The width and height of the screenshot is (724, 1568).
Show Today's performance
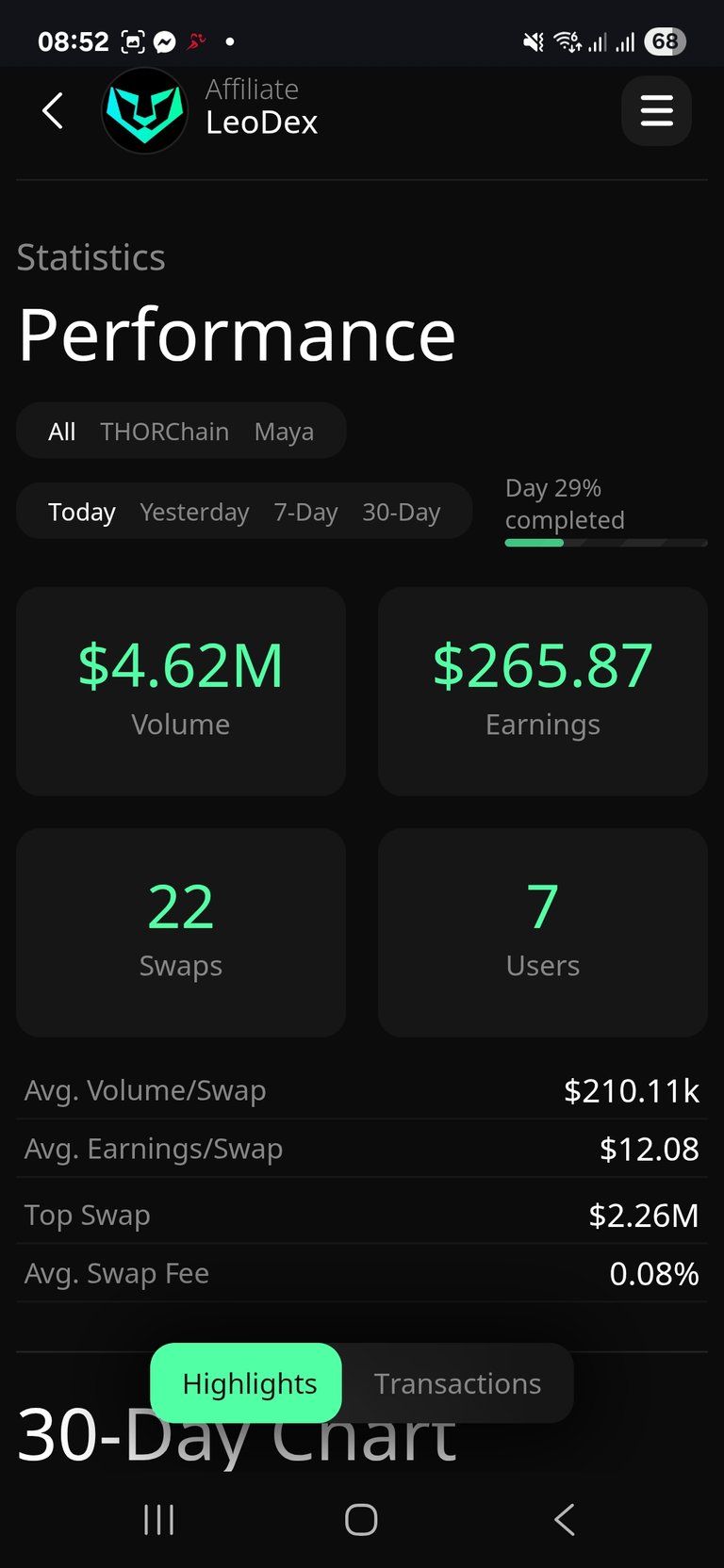pyautogui.click(x=81, y=512)
